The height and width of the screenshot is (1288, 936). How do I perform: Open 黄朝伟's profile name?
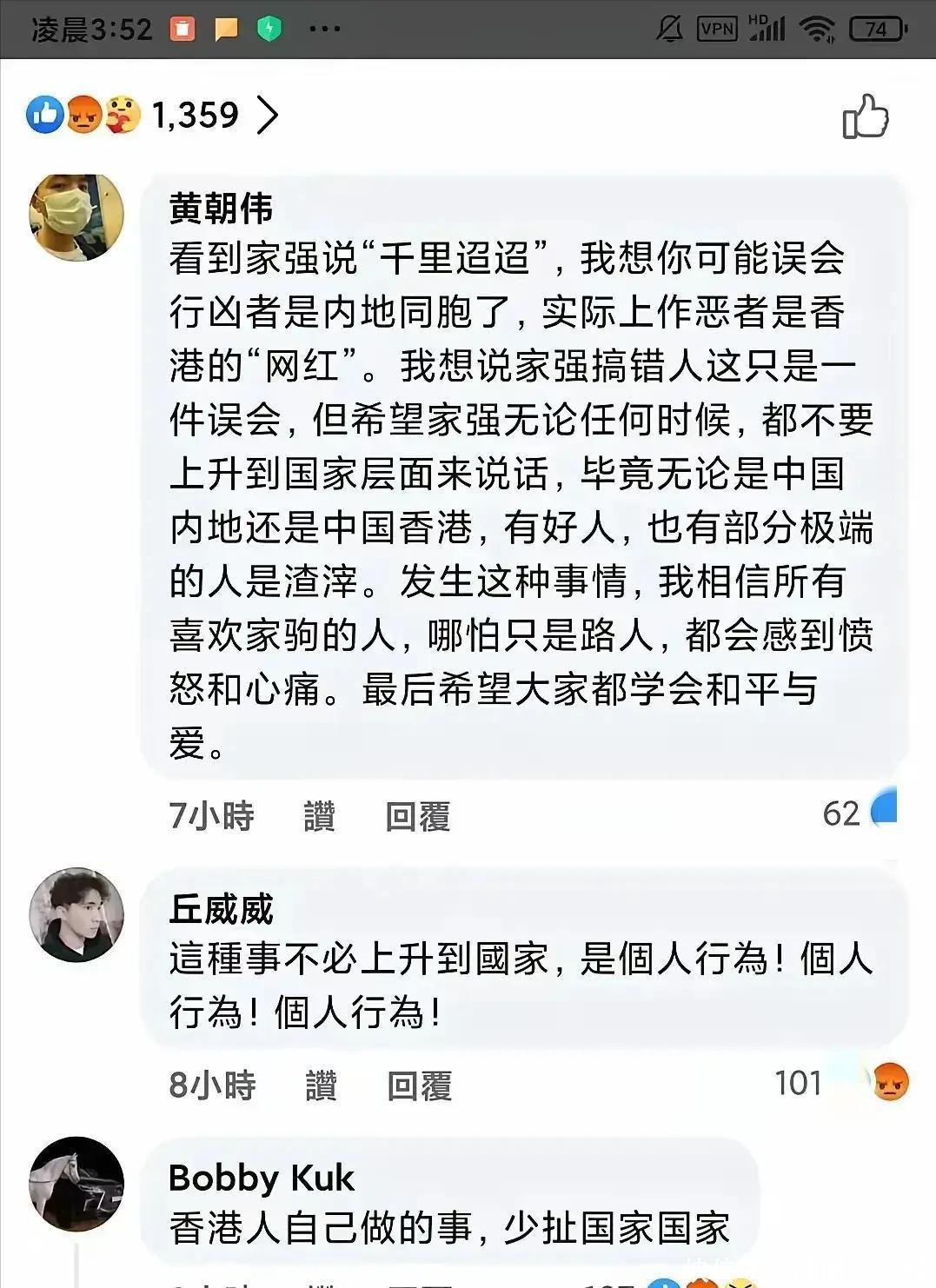pos(221,209)
